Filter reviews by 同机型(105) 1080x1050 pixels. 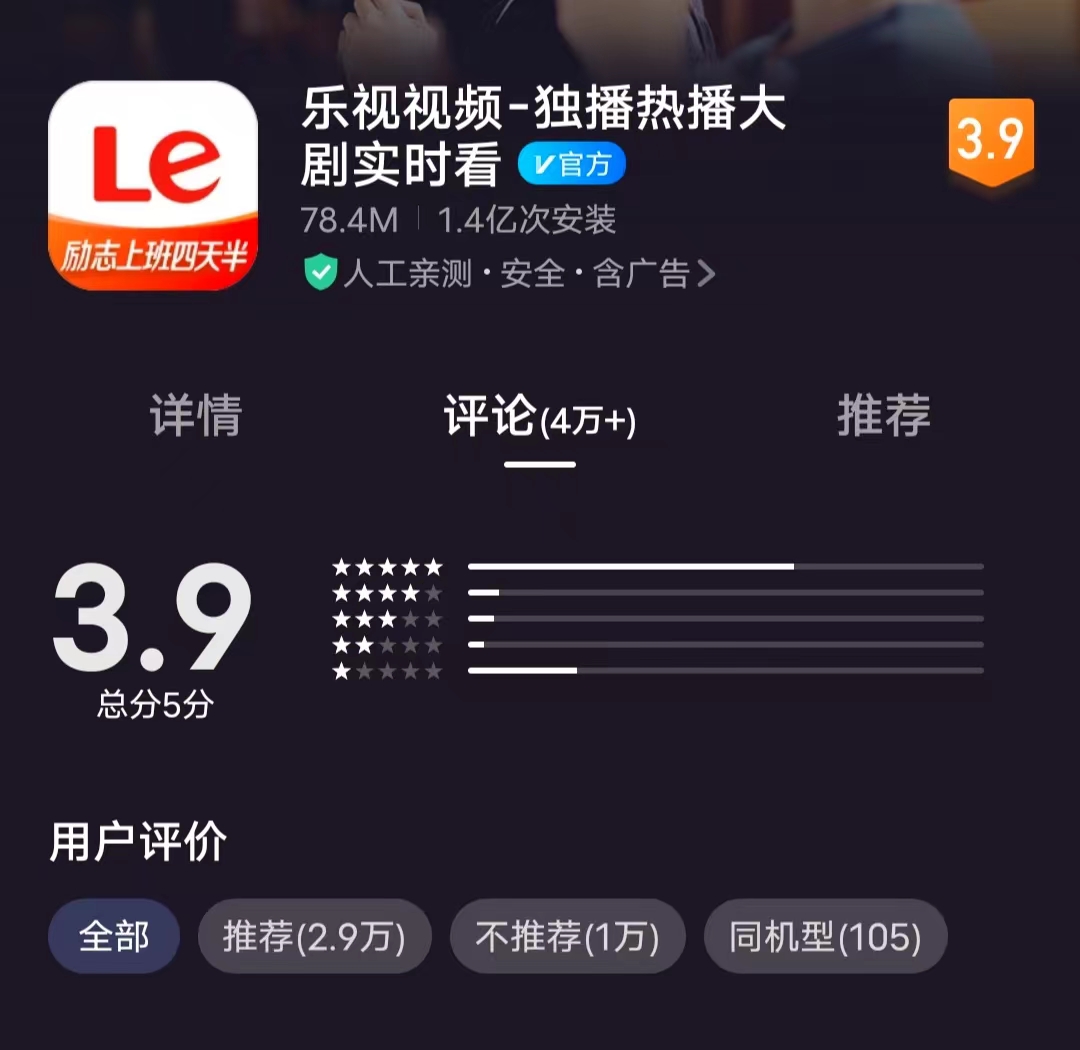(825, 937)
